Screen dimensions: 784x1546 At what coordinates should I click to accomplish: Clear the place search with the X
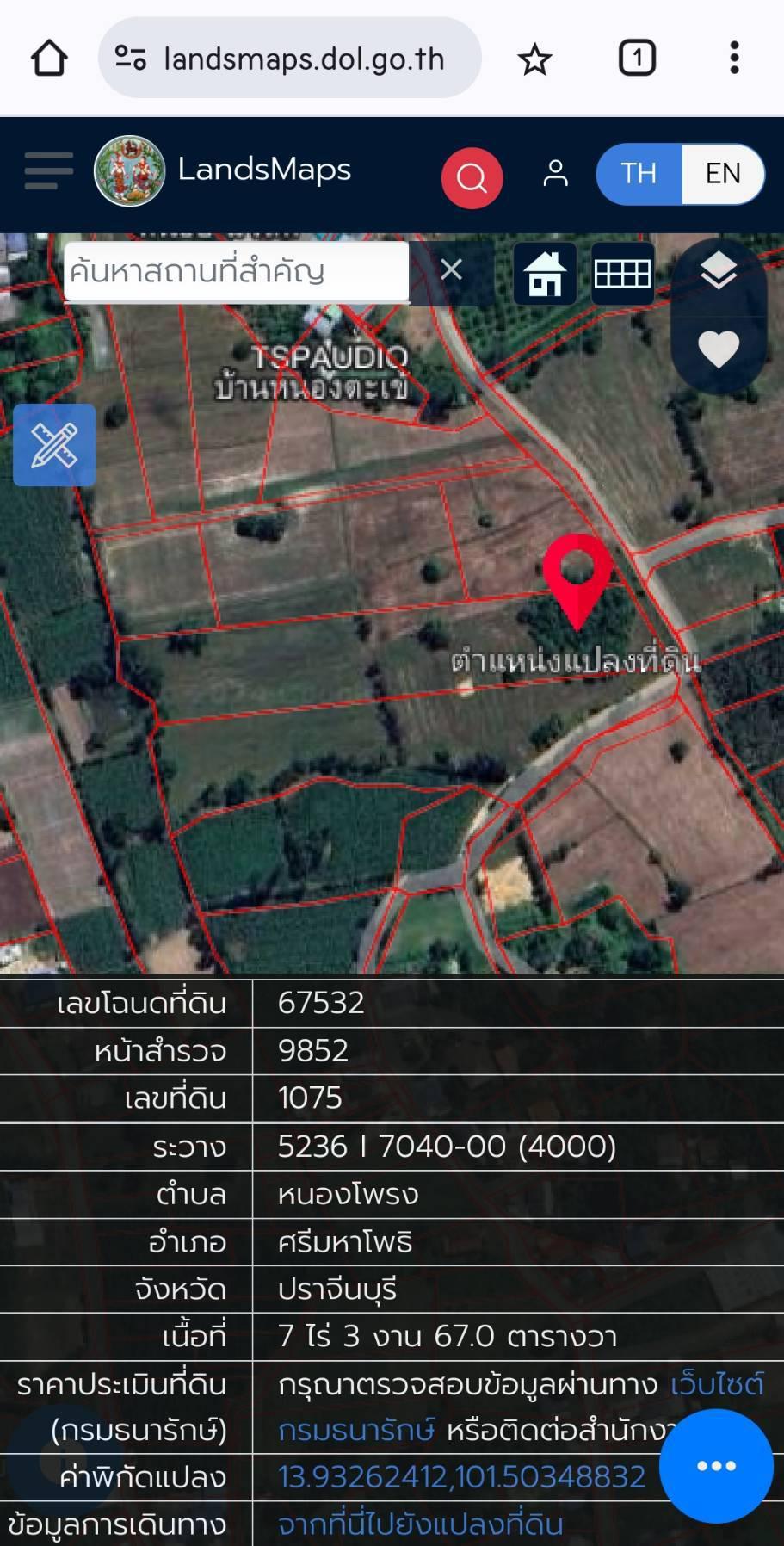(451, 270)
